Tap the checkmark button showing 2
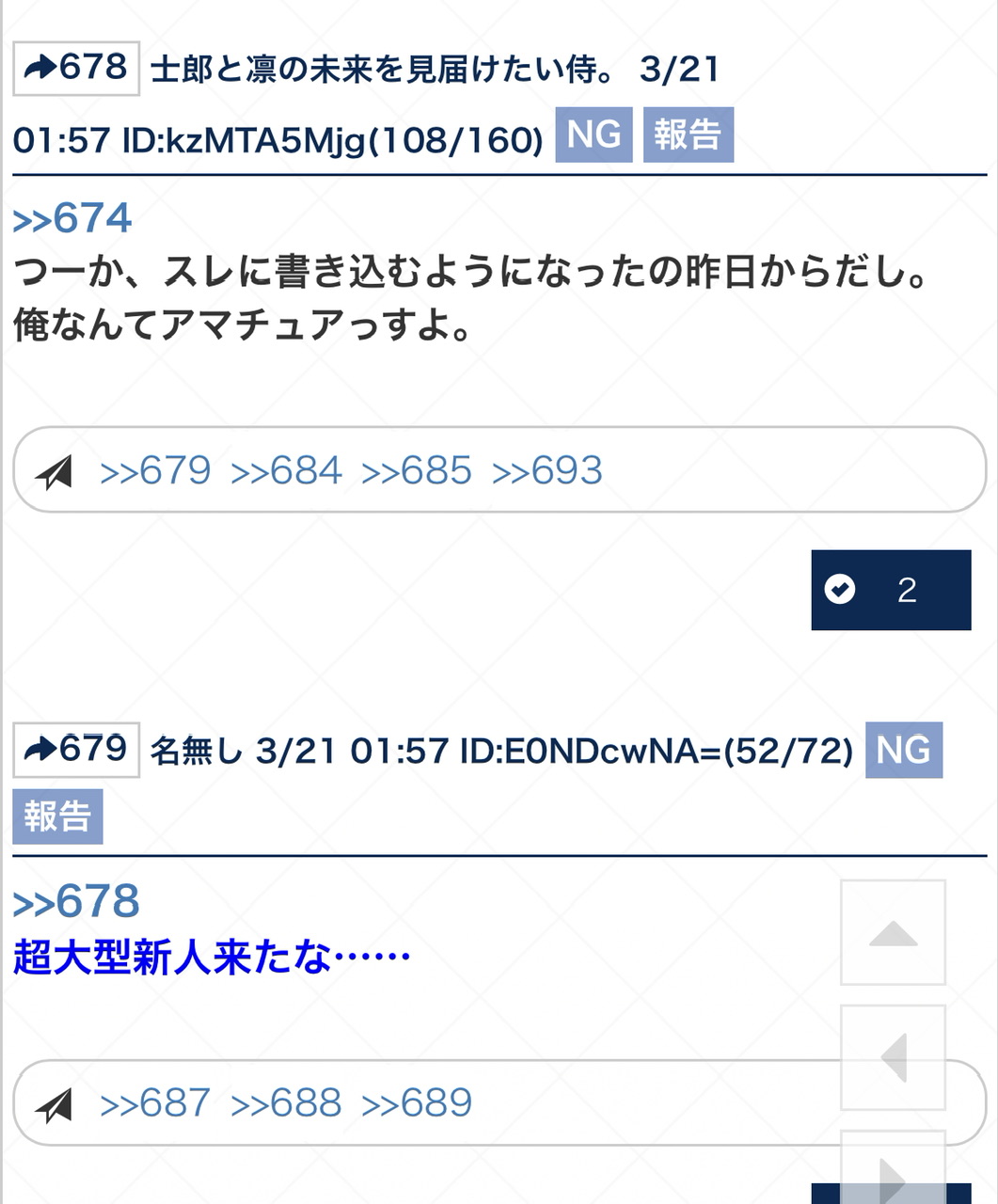The image size is (998, 1204). click(x=891, y=590)
